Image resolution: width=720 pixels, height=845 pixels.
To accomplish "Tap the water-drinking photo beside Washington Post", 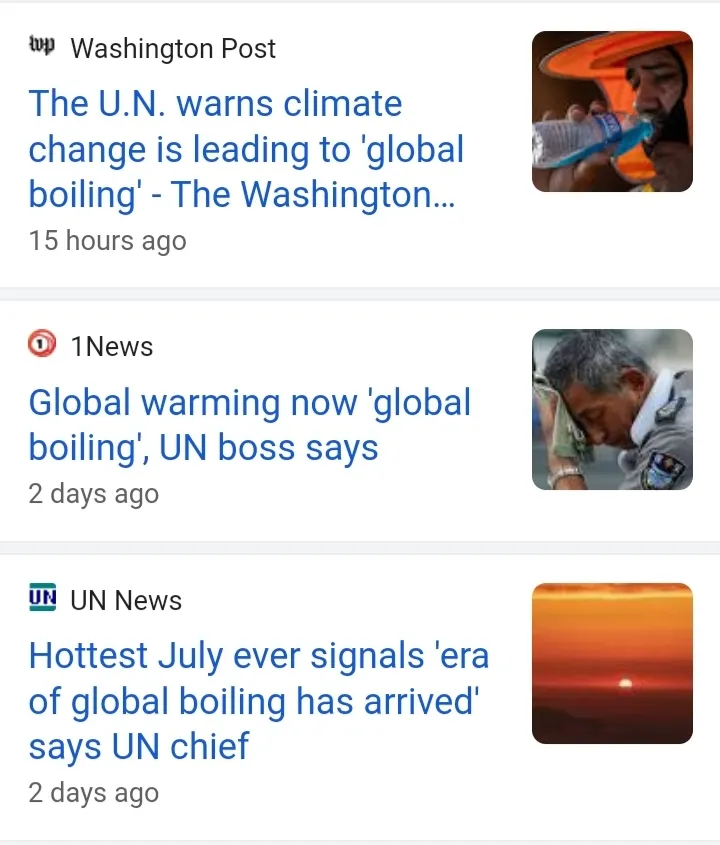I will [x=612, y=111].
